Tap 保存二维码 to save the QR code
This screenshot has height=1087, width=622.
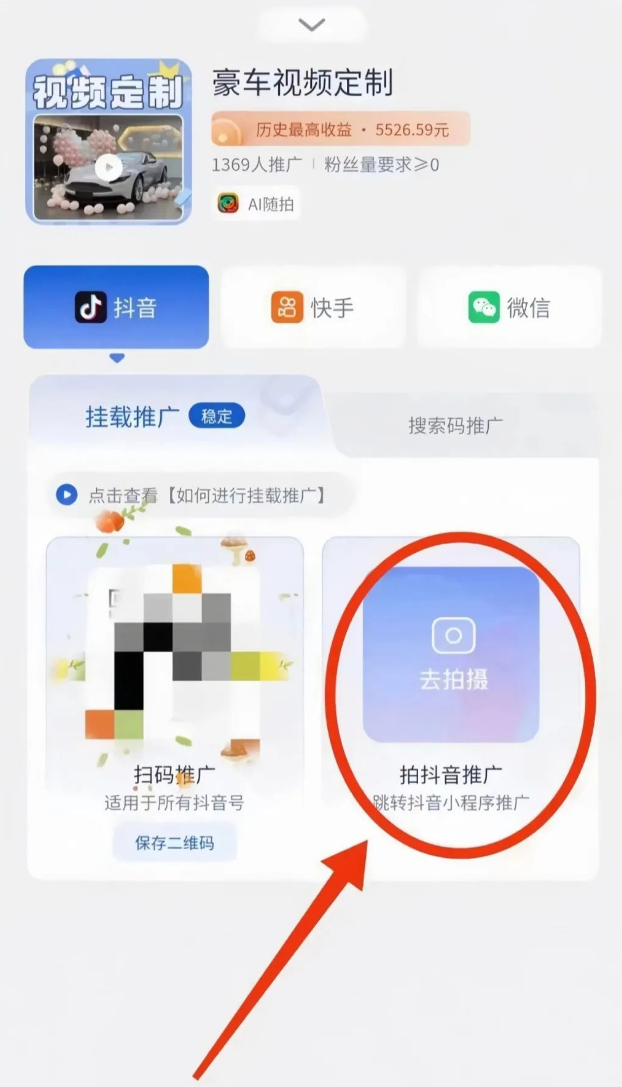pyautogui.click(x=174, y=842)
